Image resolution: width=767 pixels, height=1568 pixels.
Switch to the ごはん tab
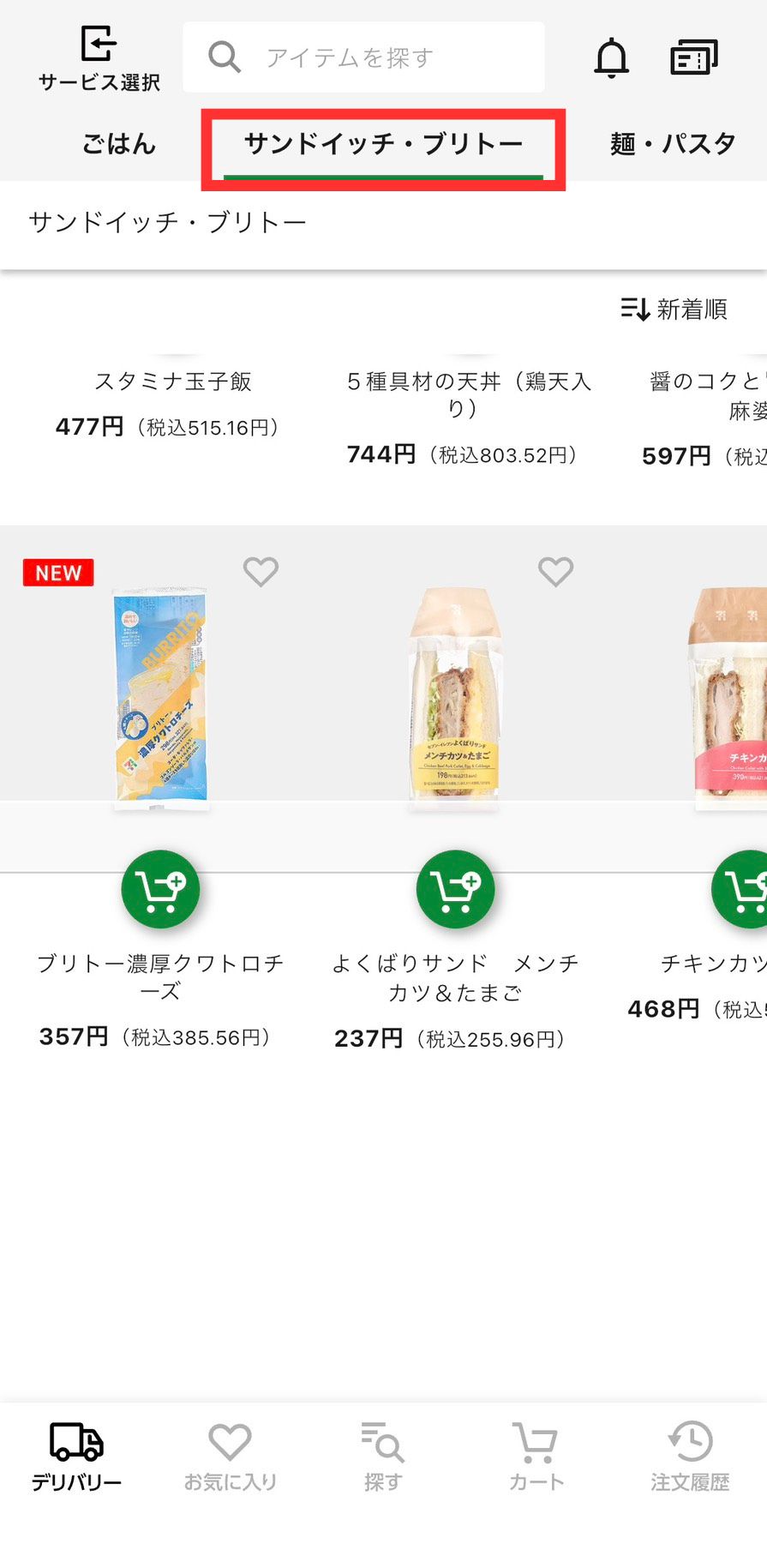(x=118, y=143)
